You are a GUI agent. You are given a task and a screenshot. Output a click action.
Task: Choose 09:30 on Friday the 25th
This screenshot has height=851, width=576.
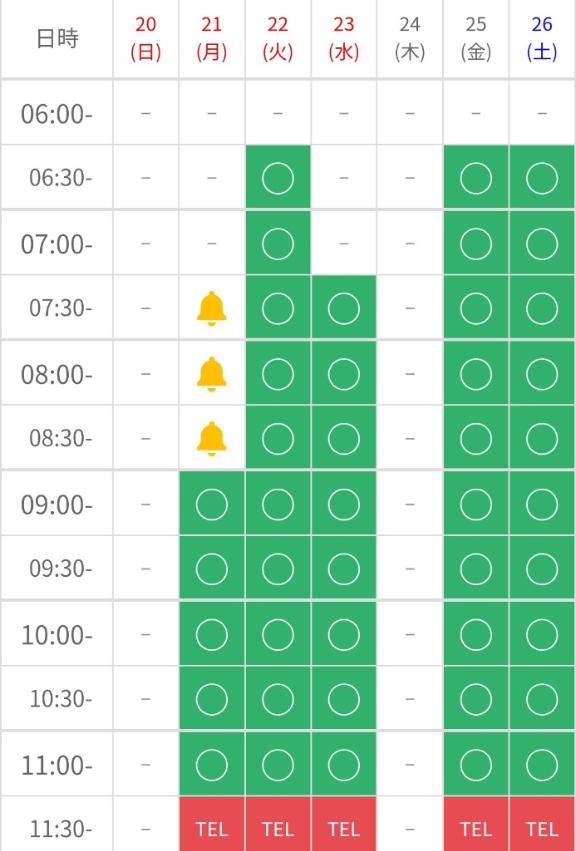pyautogui.click(x=476, y=569)
